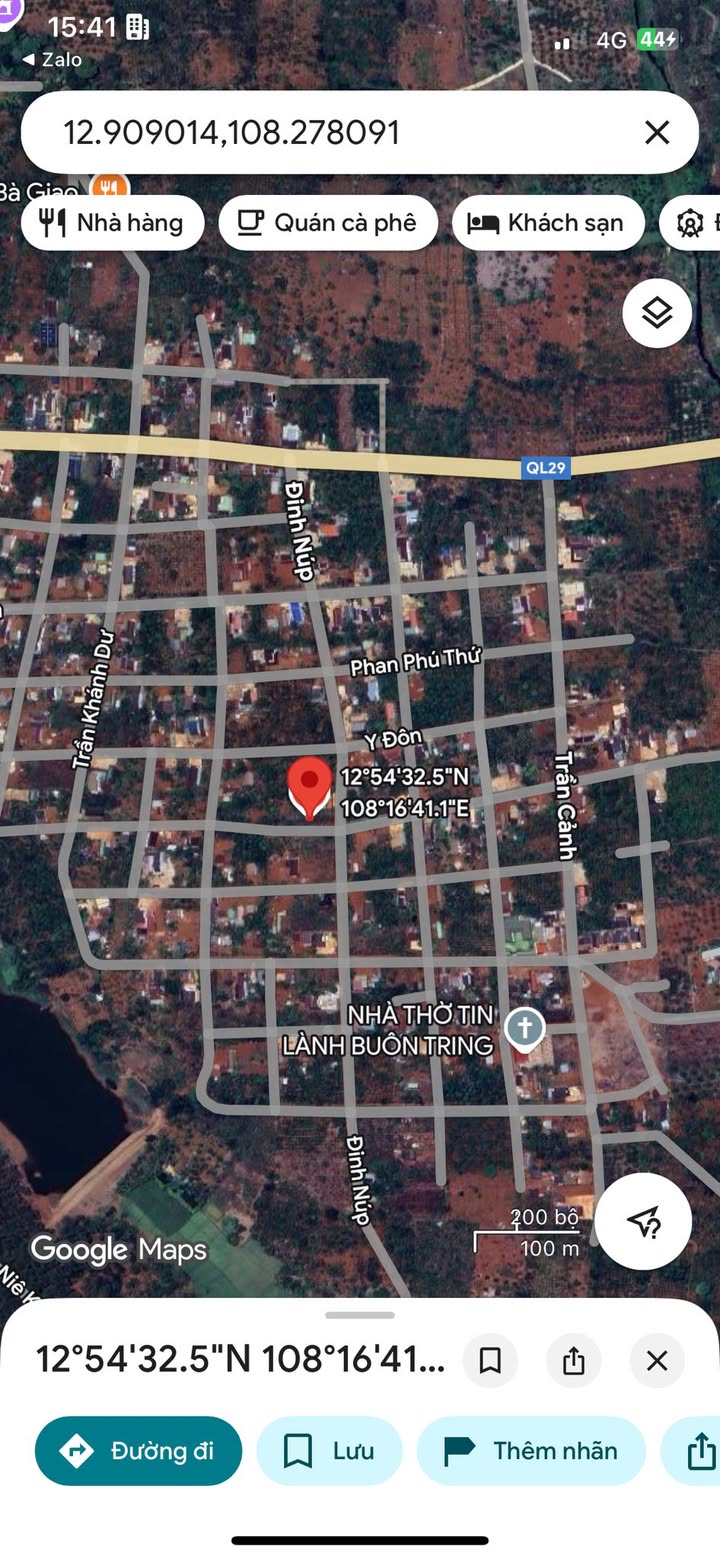Center map on my location
Image resolution: width=720 pixels, height=1559 pixels.
pyautogui.click(x=645, y=1221)
